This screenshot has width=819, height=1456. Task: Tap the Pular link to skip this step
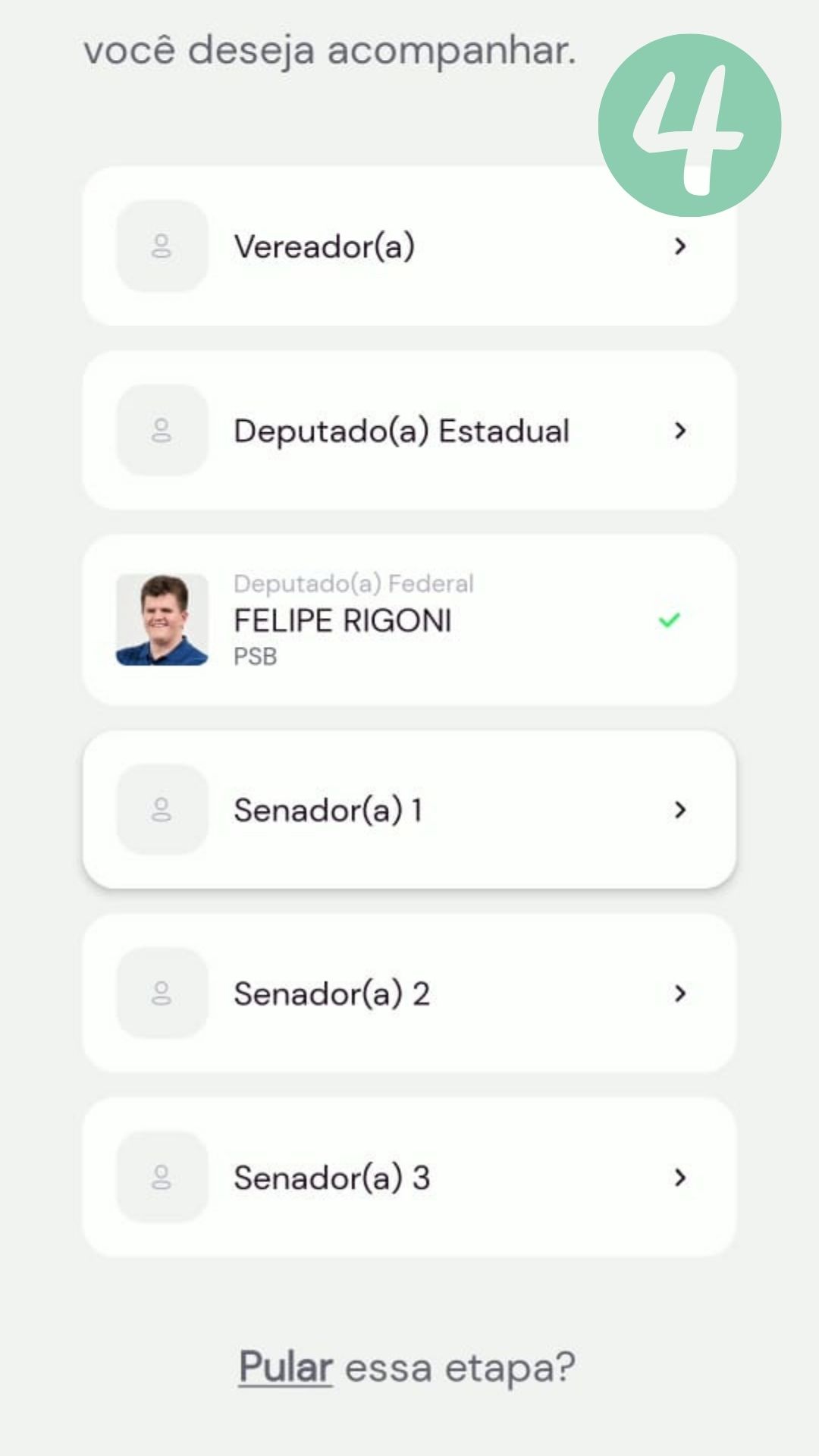285,1367
